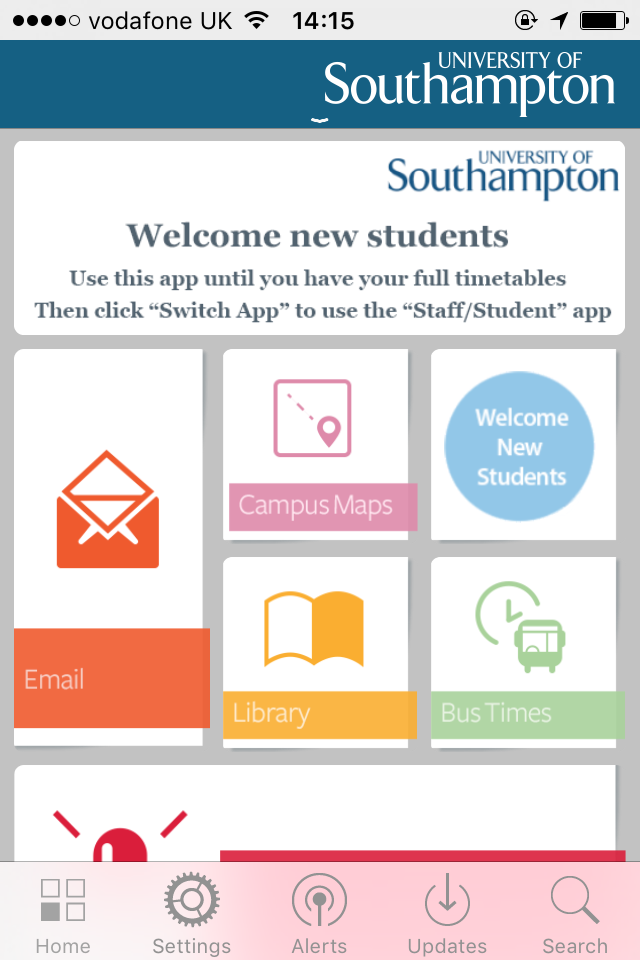This screenshot has width=640, height=960.
Task: Open the Alerts tab
Action: click(x=319, y=914)
